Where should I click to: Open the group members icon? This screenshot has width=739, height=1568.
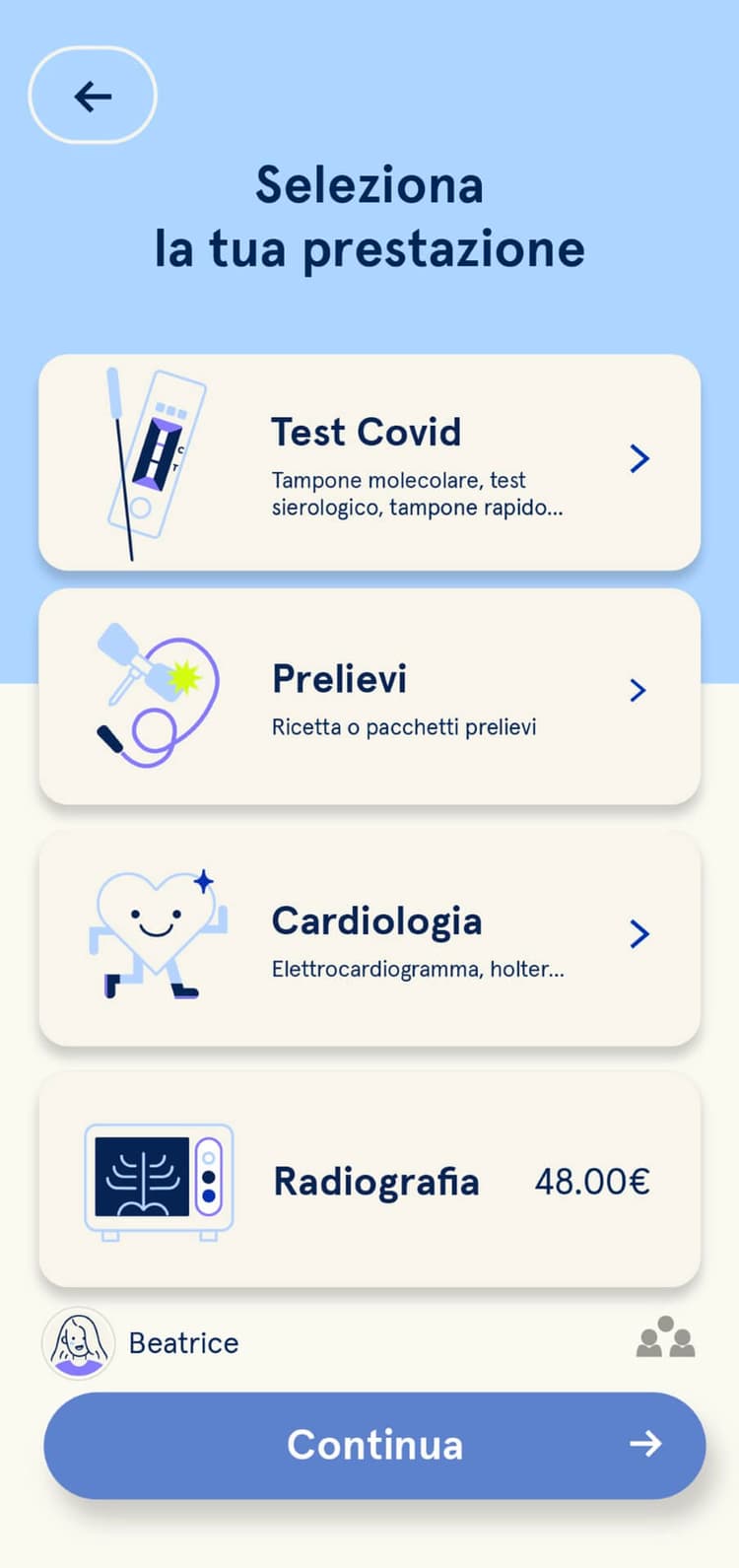(x=665, y=1338)
